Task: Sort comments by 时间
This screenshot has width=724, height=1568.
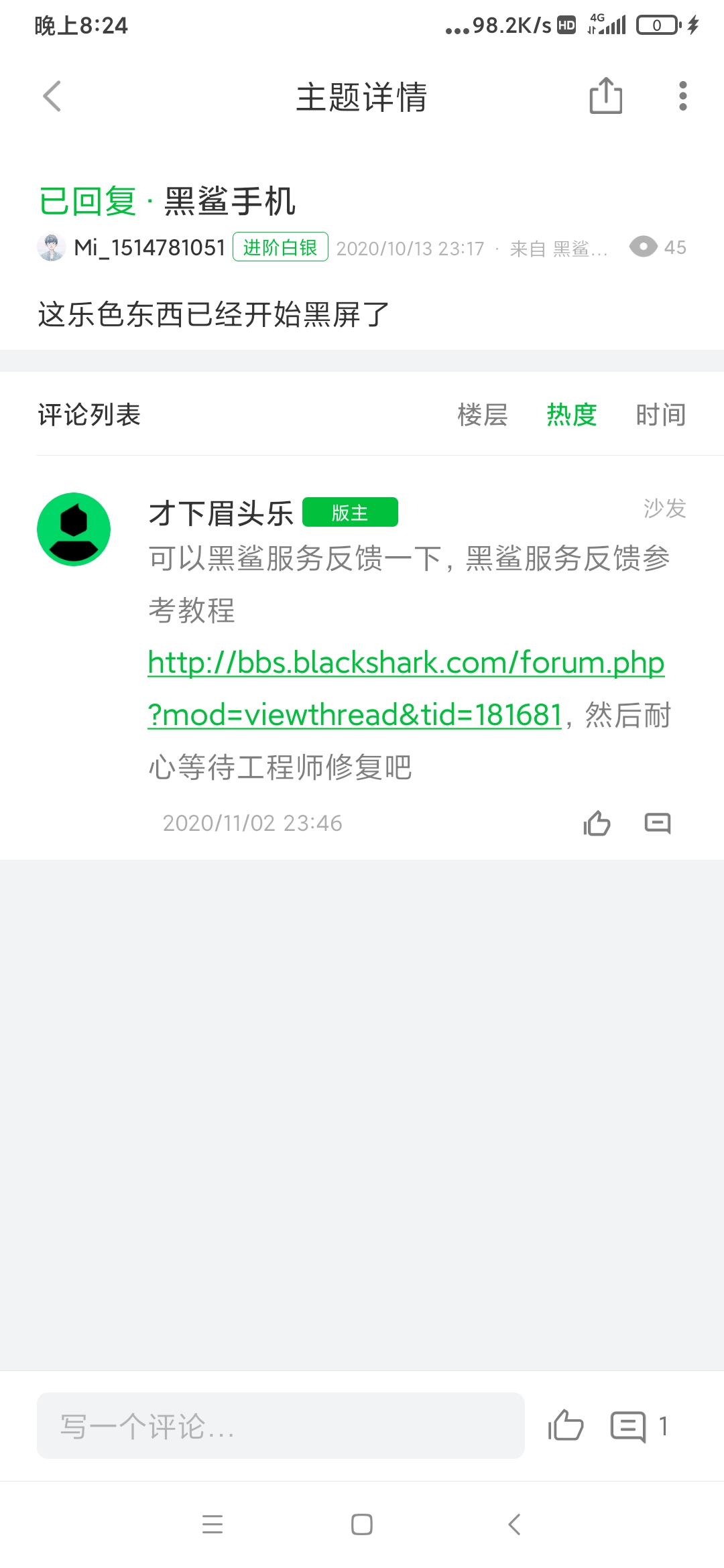Action: pyautogui.click(x=660, y=415)
